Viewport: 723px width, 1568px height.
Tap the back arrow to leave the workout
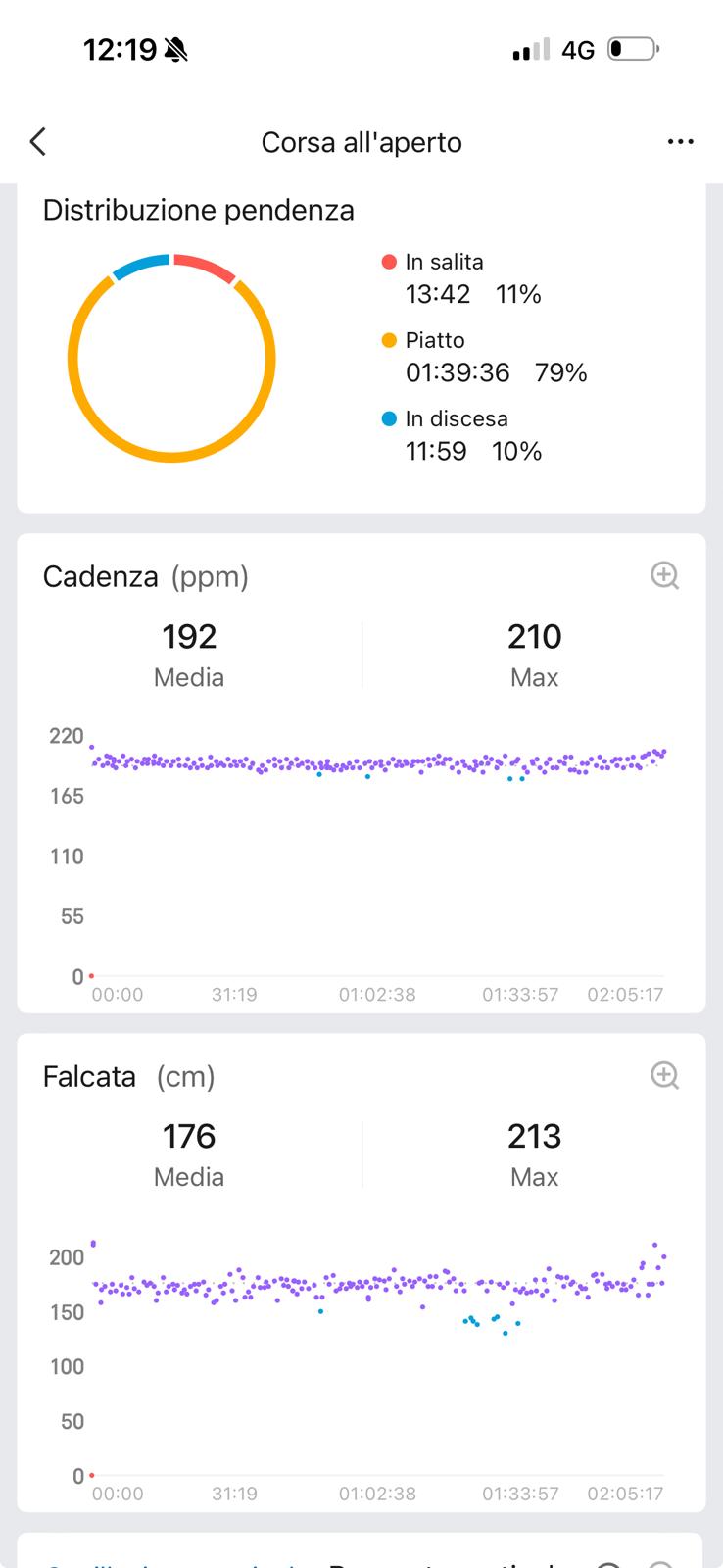click(38, 141)
